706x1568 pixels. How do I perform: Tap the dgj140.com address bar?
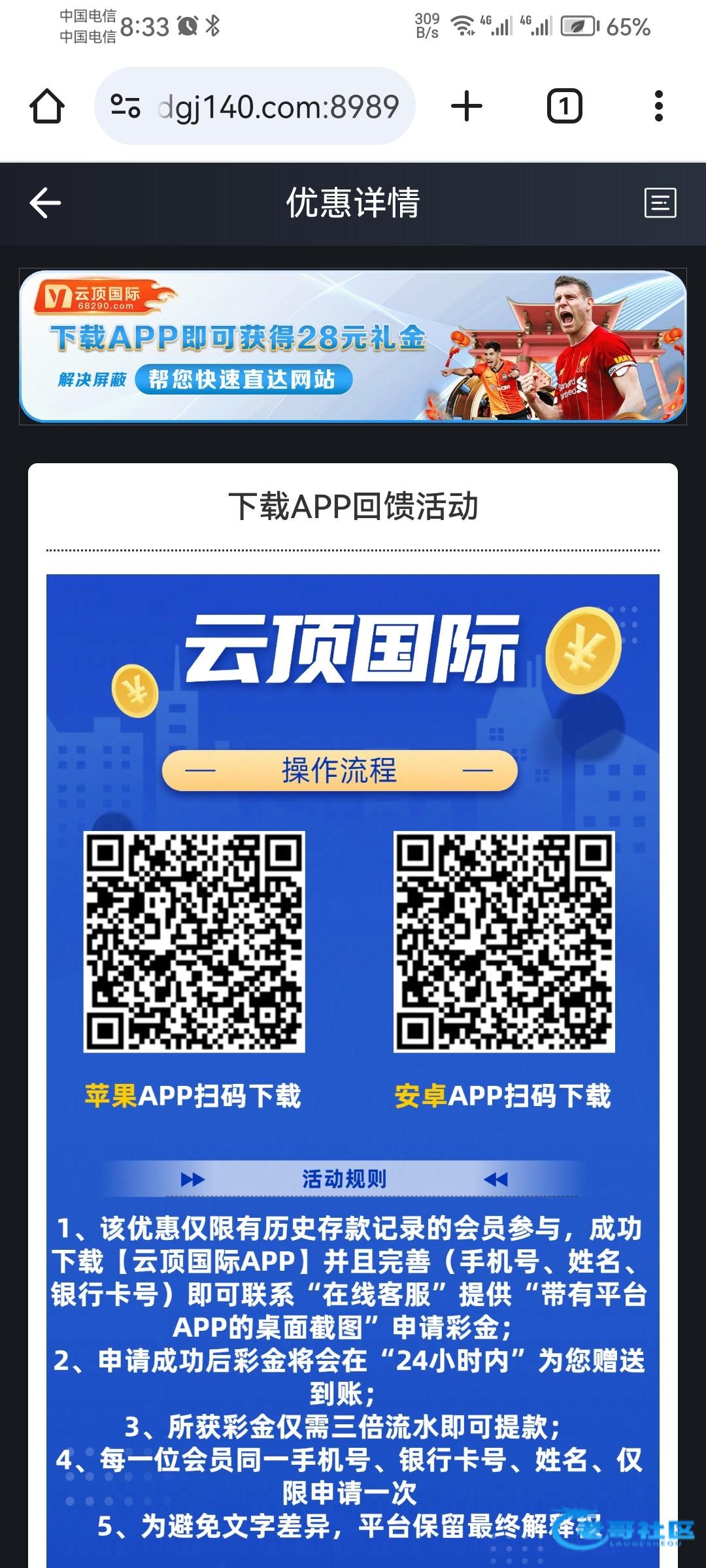278,106
